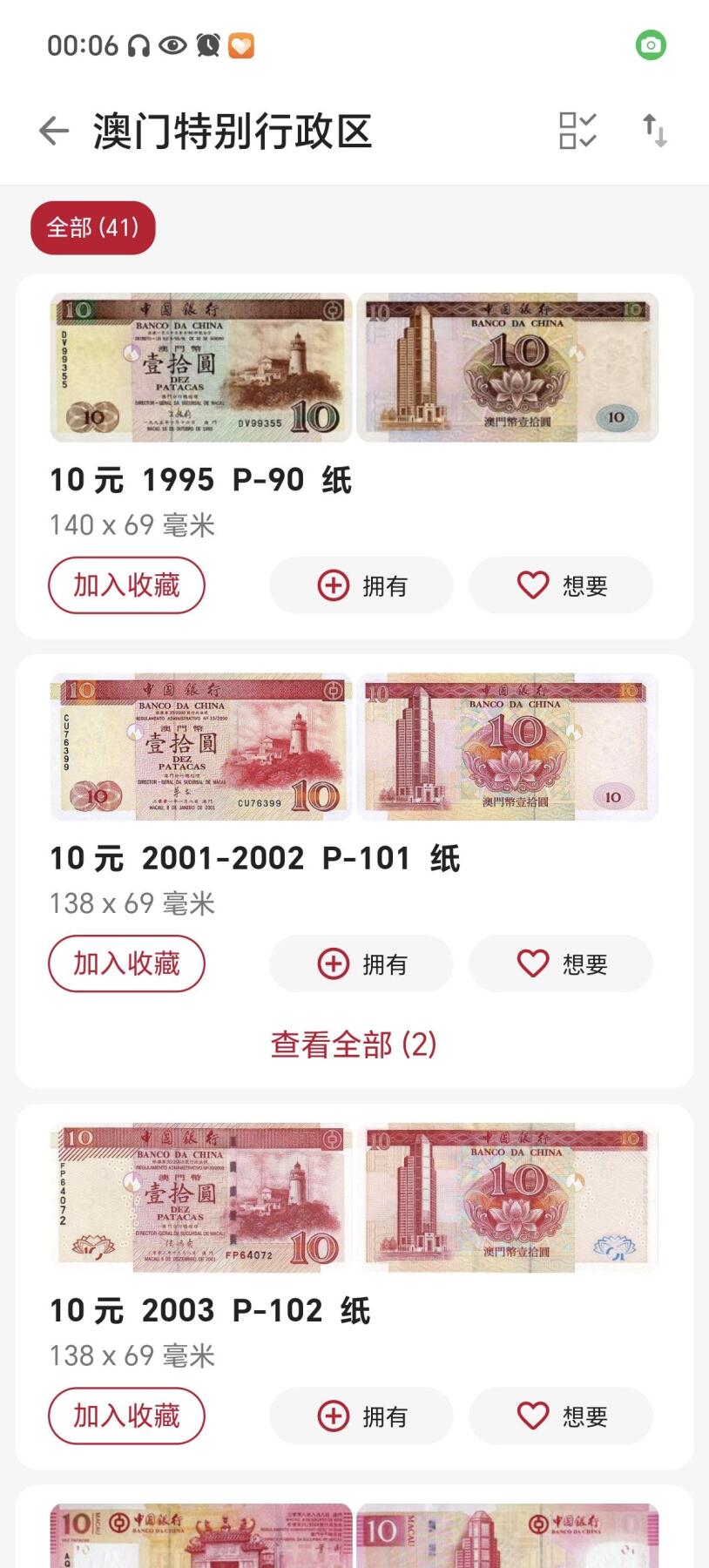Expand 查看全部 (2) variants
Screen dimensions: 709x1568
pyautogui.click(x=354, y=1044)
